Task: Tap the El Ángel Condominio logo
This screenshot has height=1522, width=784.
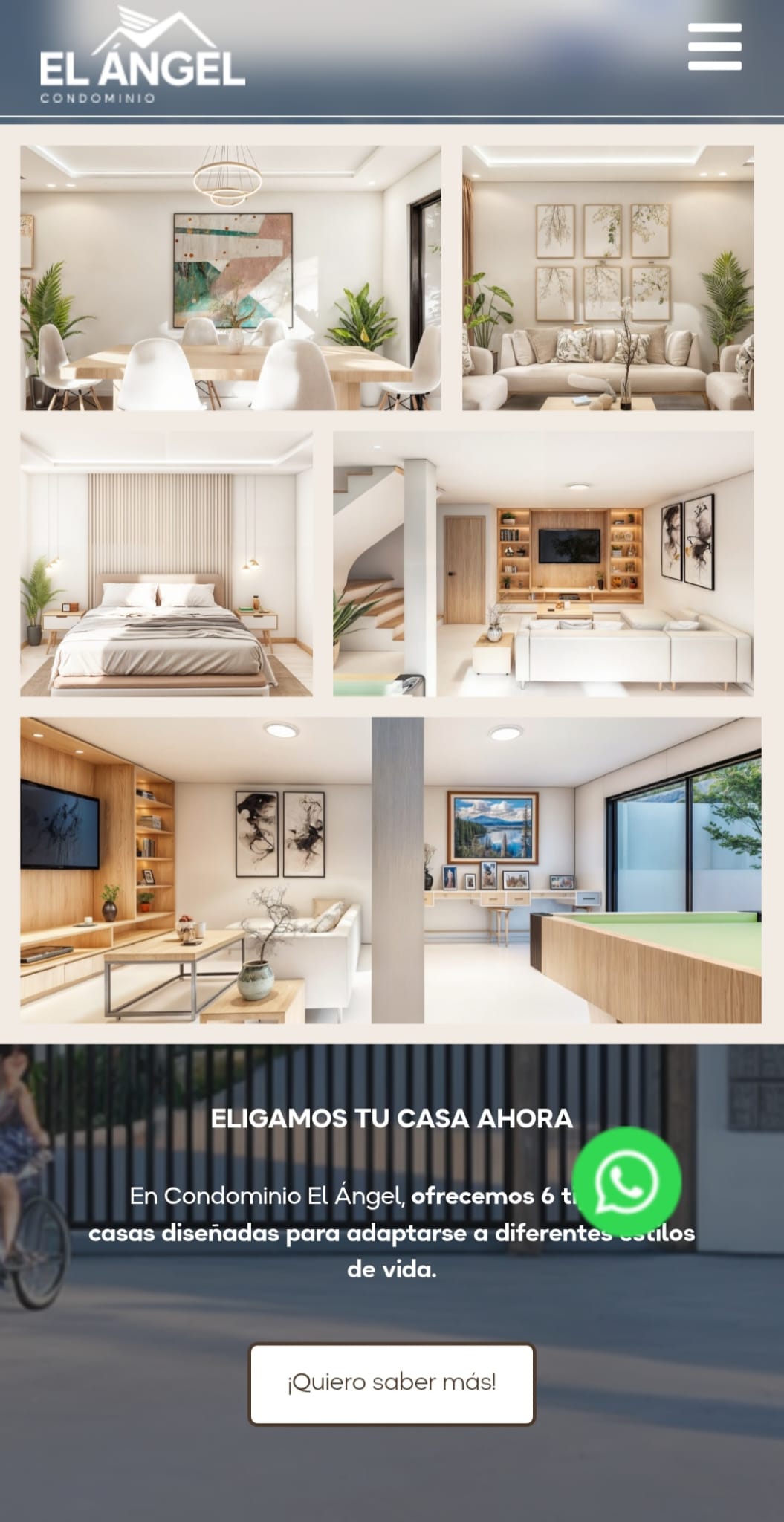Action: coord(142,55)
